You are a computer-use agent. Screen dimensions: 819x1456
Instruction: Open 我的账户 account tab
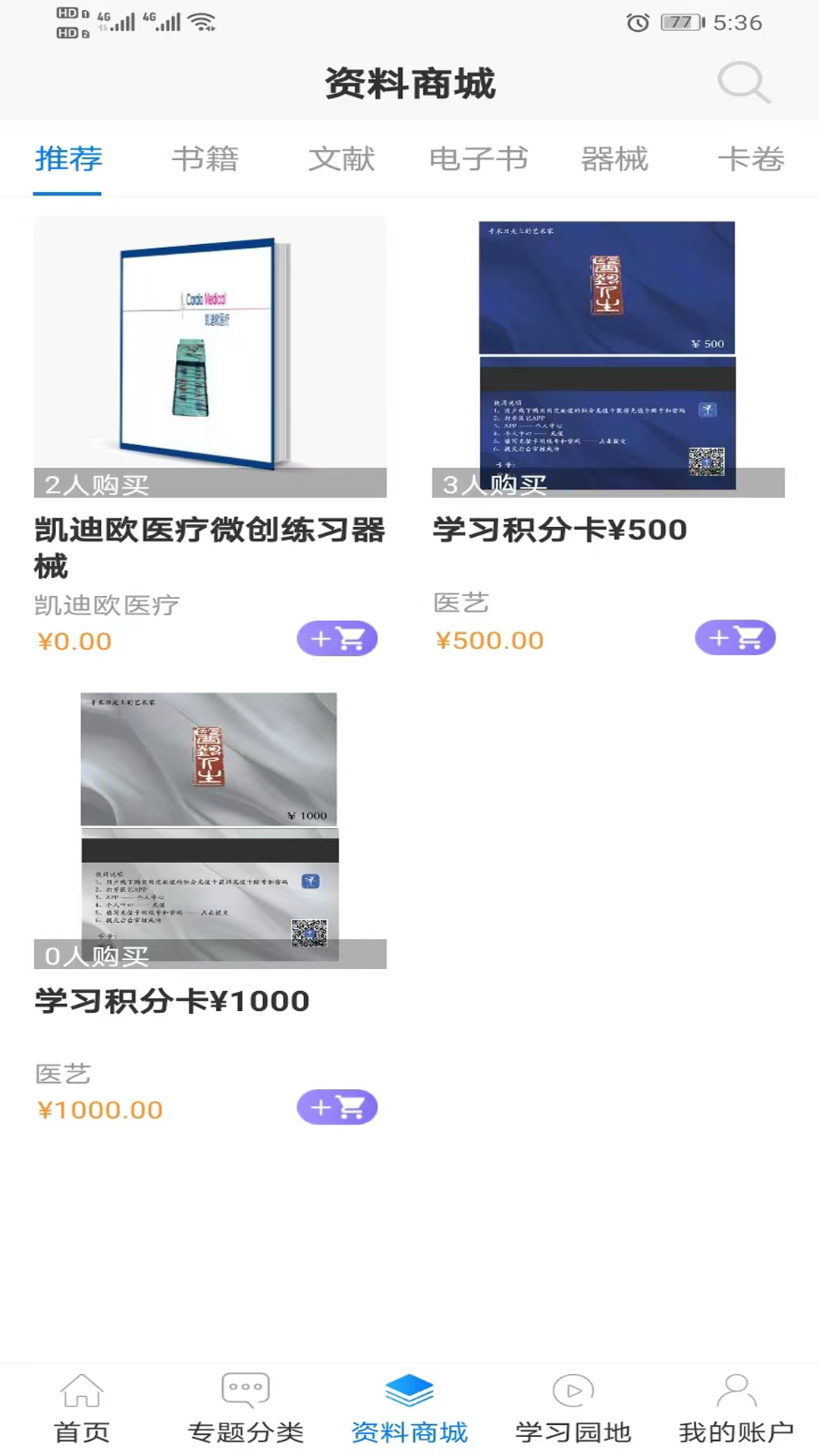click(x=736, y=1409)
